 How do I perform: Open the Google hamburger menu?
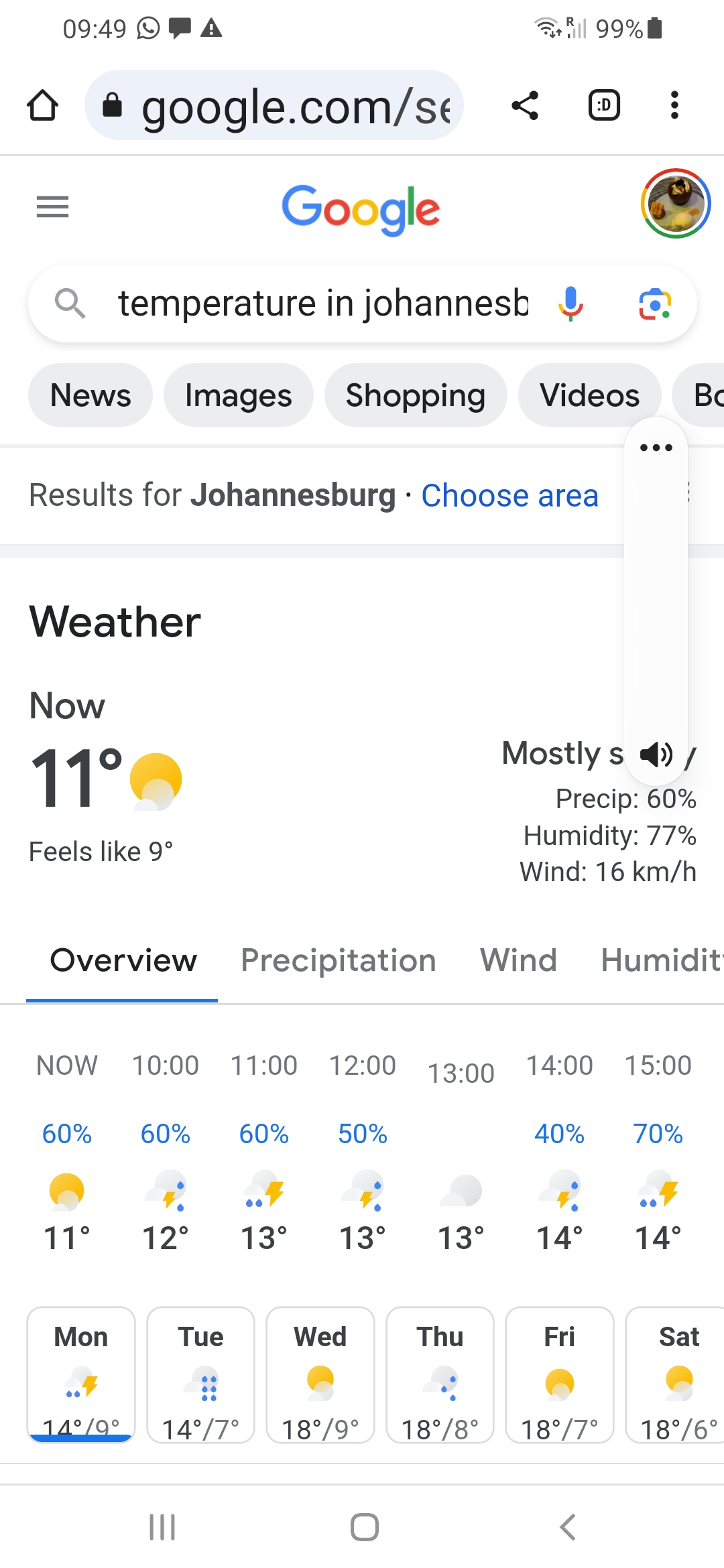point(52,207)
